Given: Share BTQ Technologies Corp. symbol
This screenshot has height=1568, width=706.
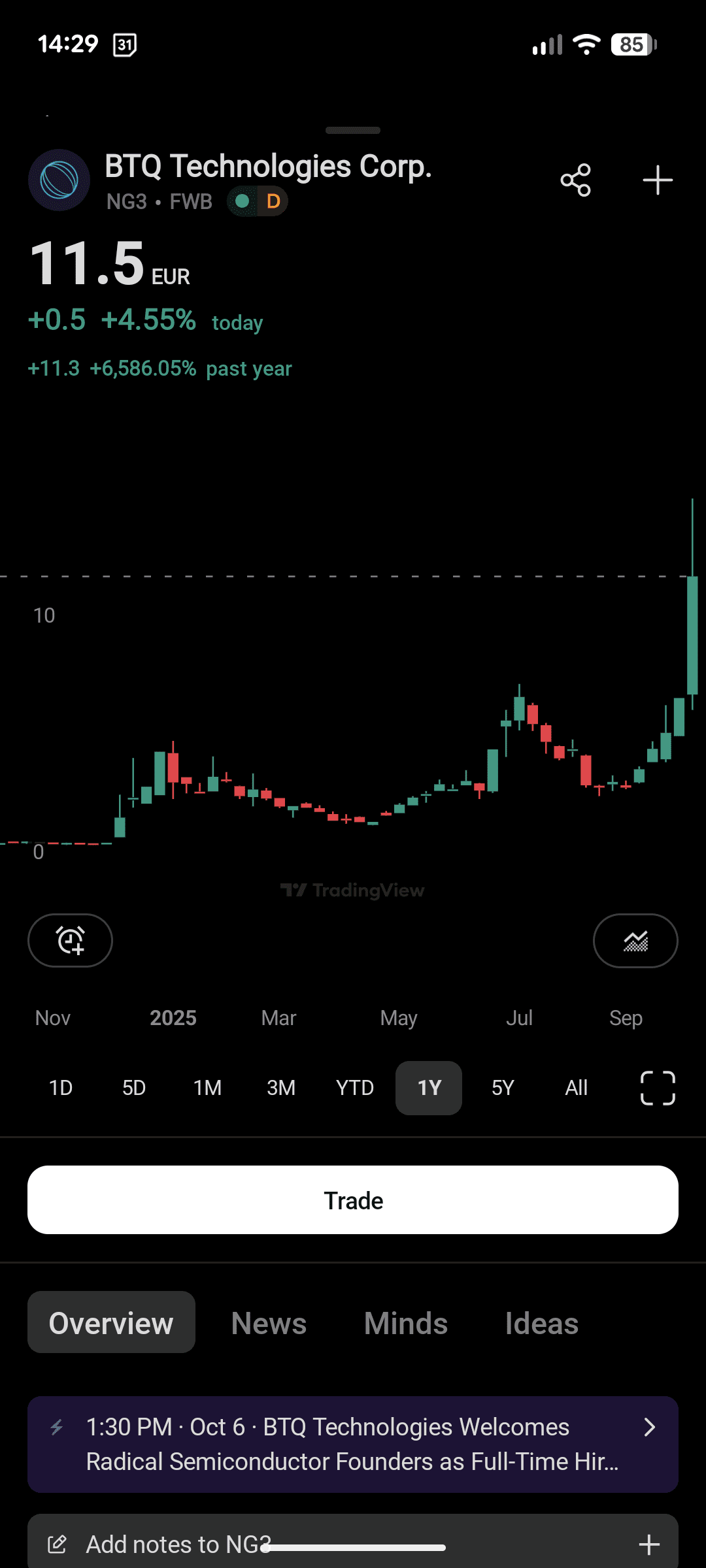Looking at the screenshot, I should tap(575, 180).
